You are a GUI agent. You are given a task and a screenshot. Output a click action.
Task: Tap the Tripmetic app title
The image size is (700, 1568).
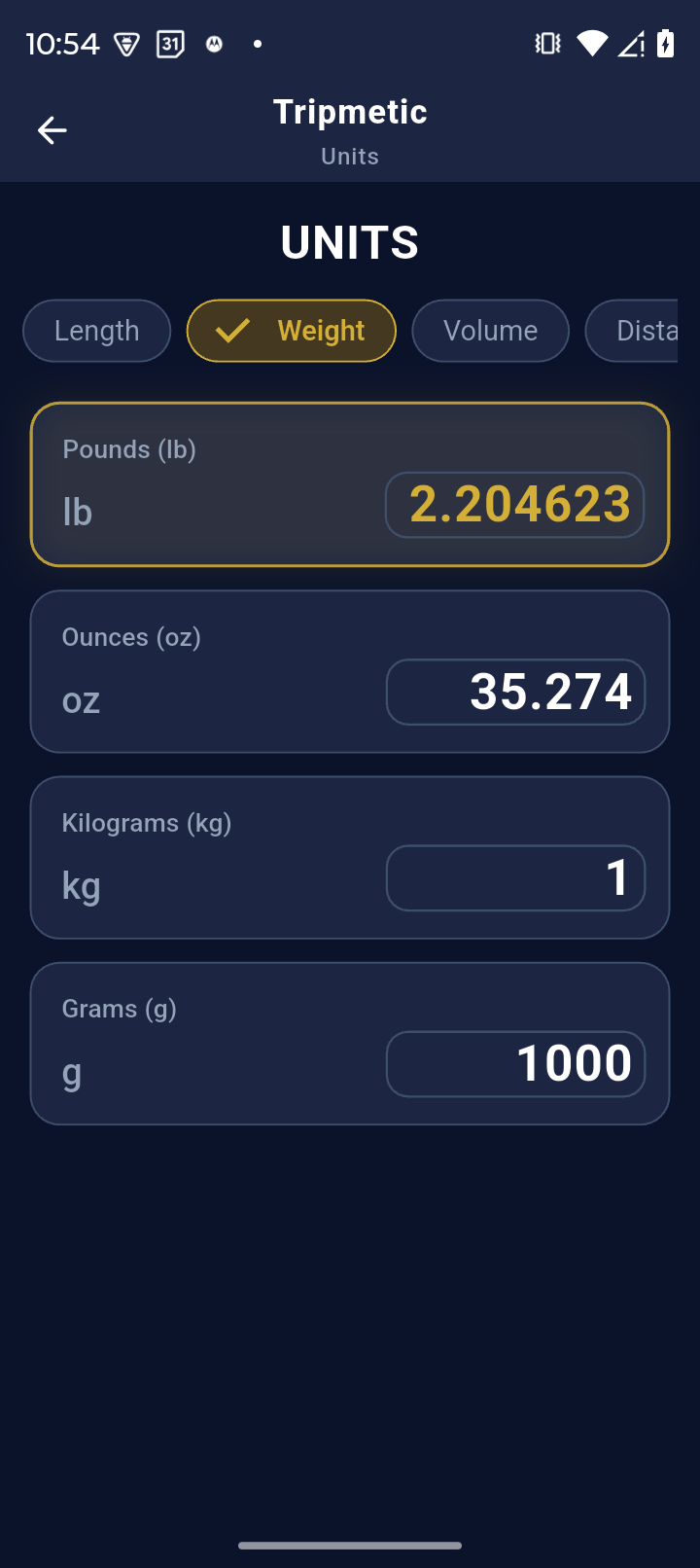click(x=350, y=111)
